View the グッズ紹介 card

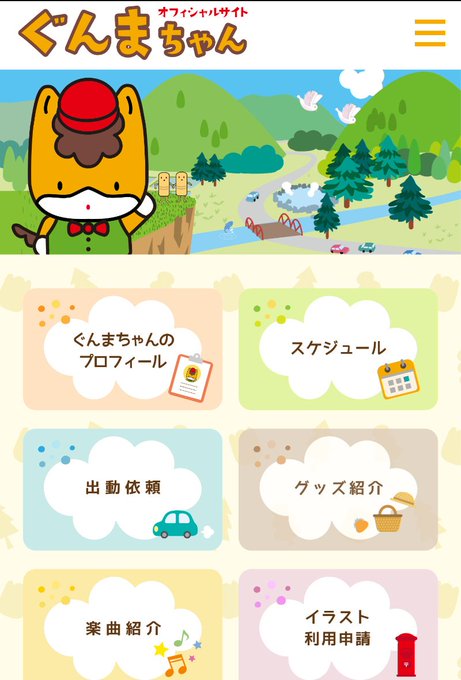pyautogui.click(x=338, y=490)
